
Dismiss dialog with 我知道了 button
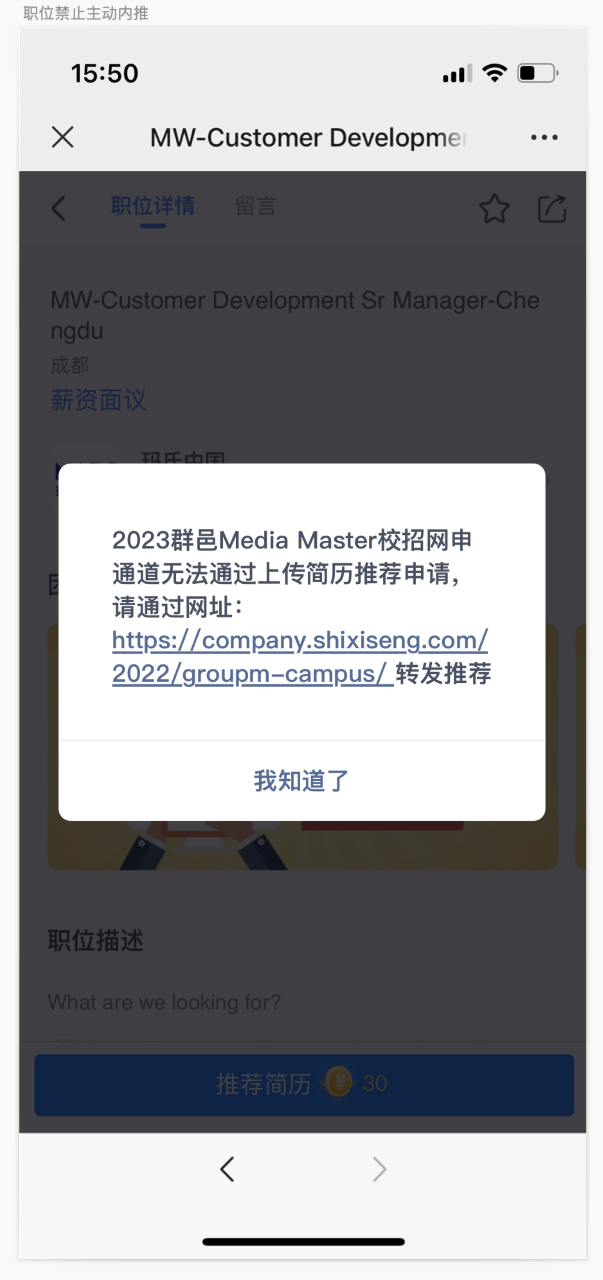pyautogui.click(x=301, y=781)
